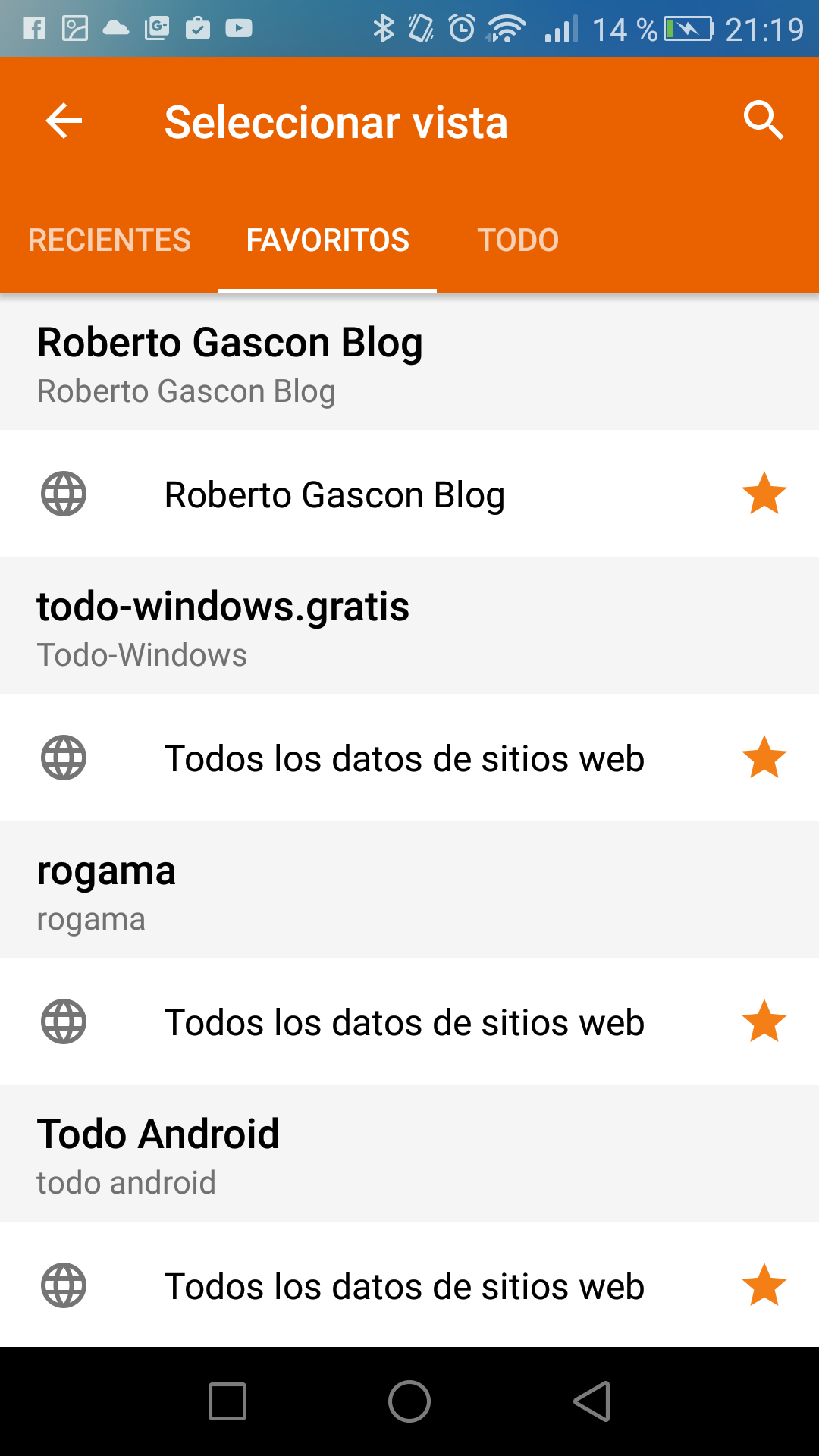Choose Todo Android view Todos los datos
Viewport: 819px width, 1456px height.
(x=404, y=1286)
